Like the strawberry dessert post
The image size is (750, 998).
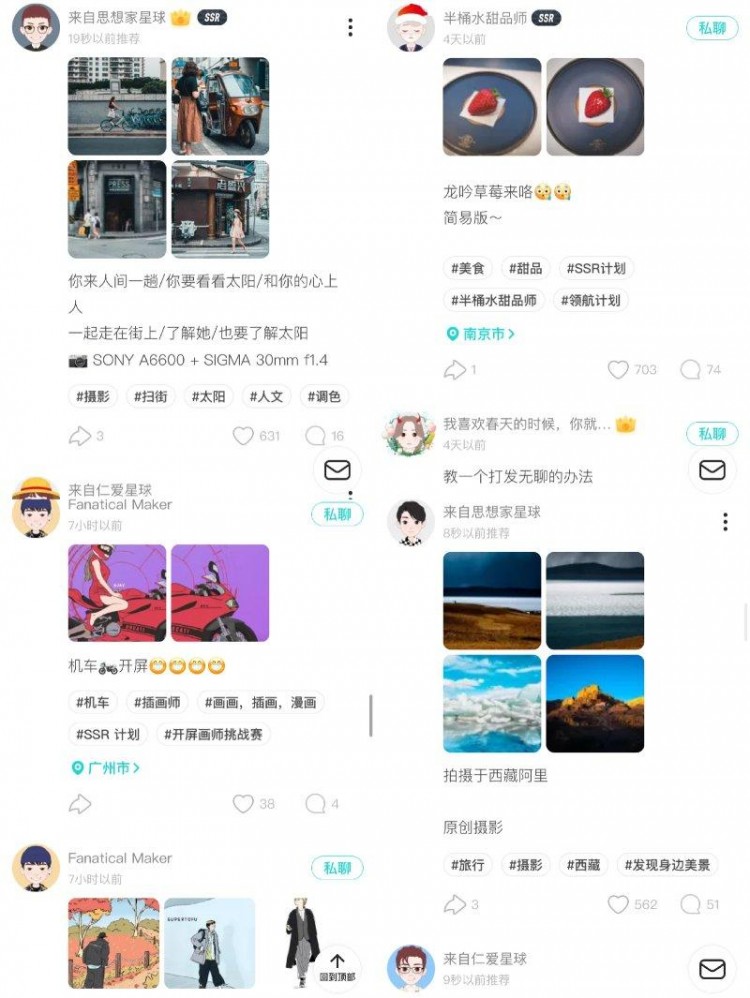coord(617,369)
